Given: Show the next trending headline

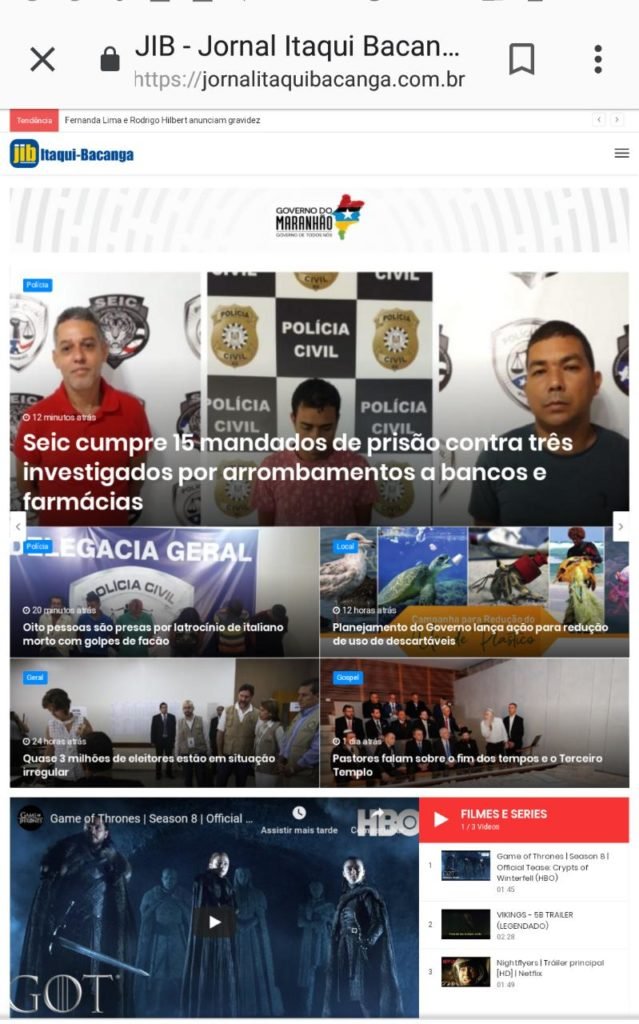Looking at the screenshot, I should pyautogui.click(x=619, y=120).
